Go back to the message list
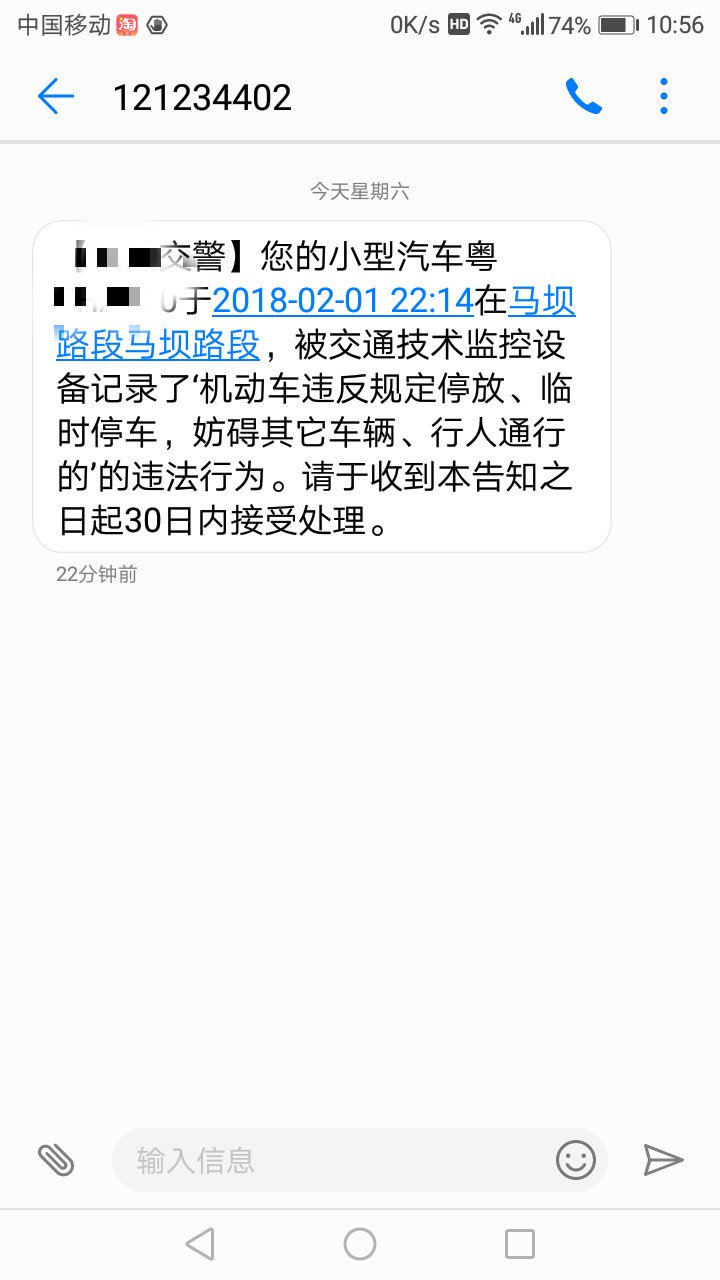 point(56,96)
